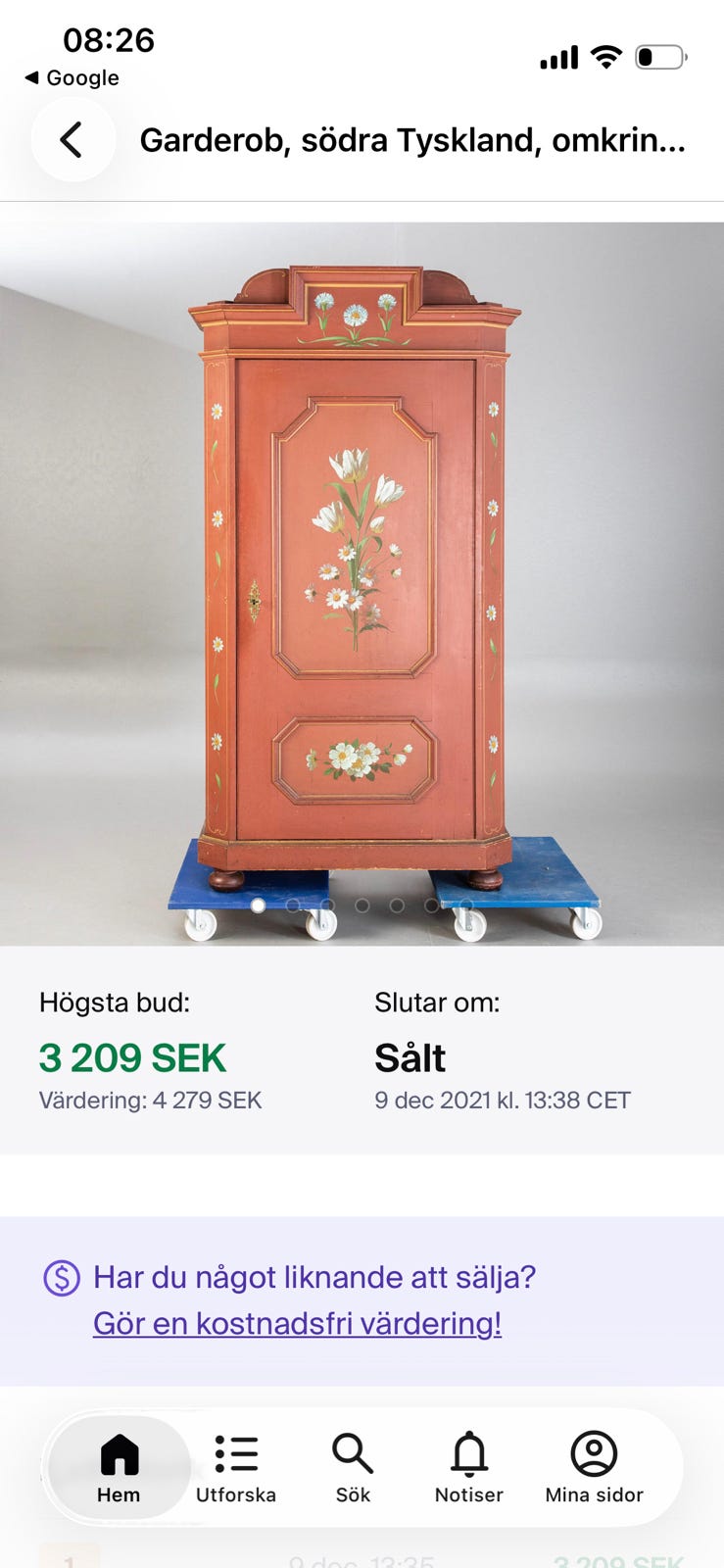Select the second image carousel dot
The height and width of the screenshot is (1568, 724).
tap(292, 904)
